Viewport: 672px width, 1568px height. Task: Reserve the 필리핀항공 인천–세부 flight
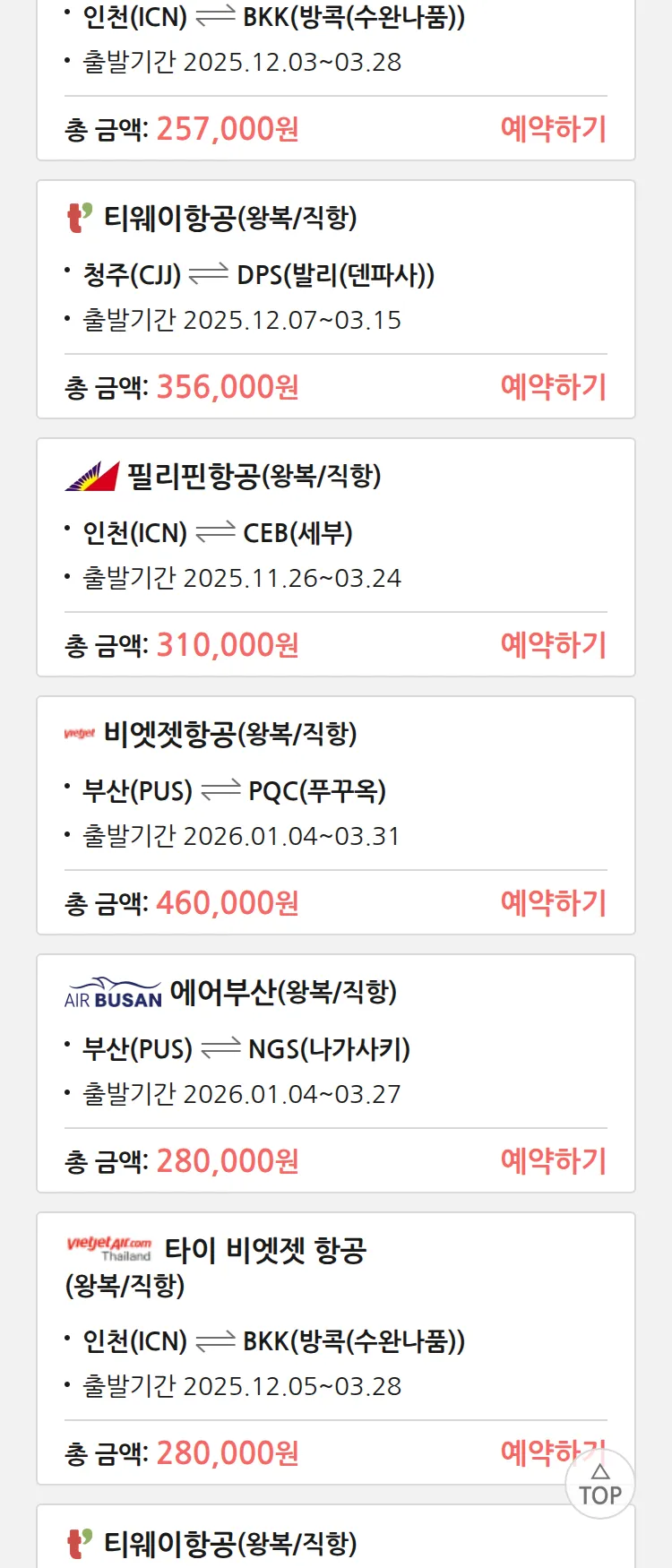click(553, 645)
